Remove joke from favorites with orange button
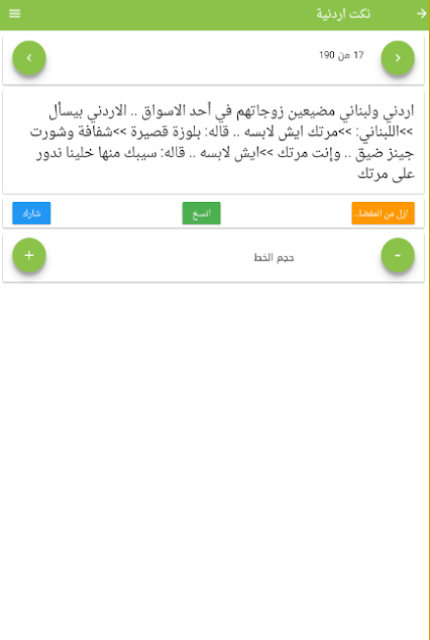 (x=383, y=213)
